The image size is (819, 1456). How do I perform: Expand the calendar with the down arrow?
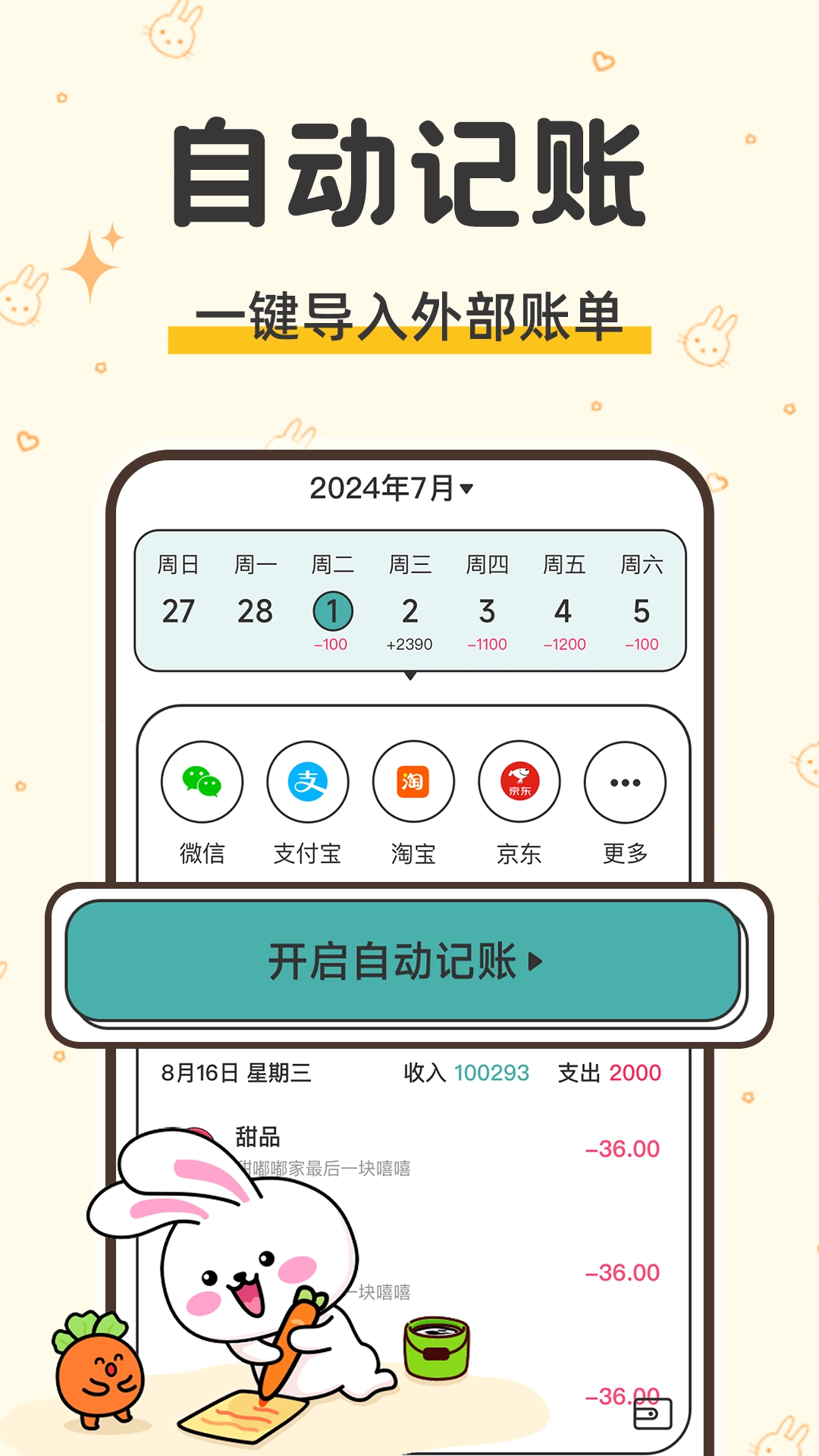coord(410,676)
